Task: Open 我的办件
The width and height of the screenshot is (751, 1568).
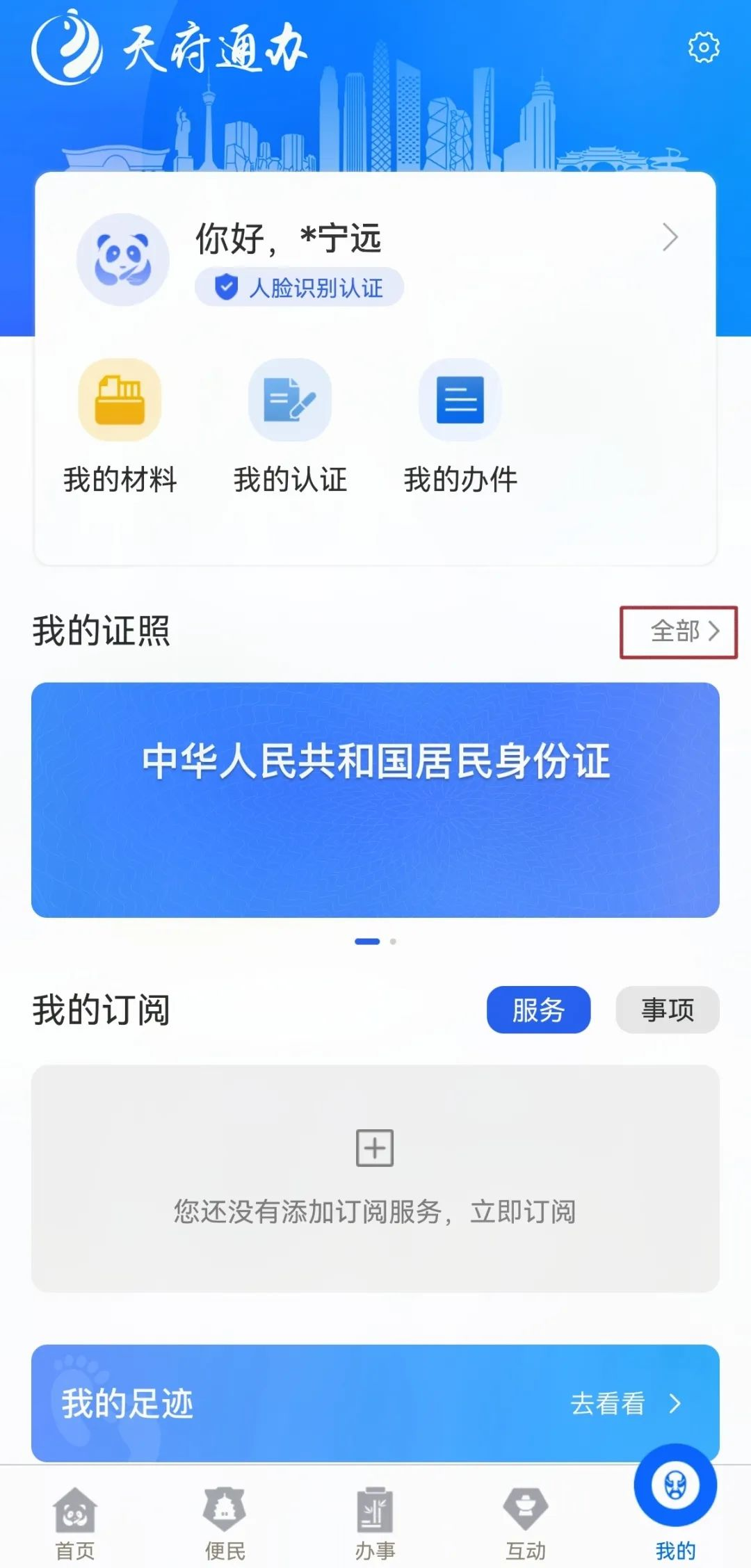Action: pyautogui.click(x=460, y=426)
